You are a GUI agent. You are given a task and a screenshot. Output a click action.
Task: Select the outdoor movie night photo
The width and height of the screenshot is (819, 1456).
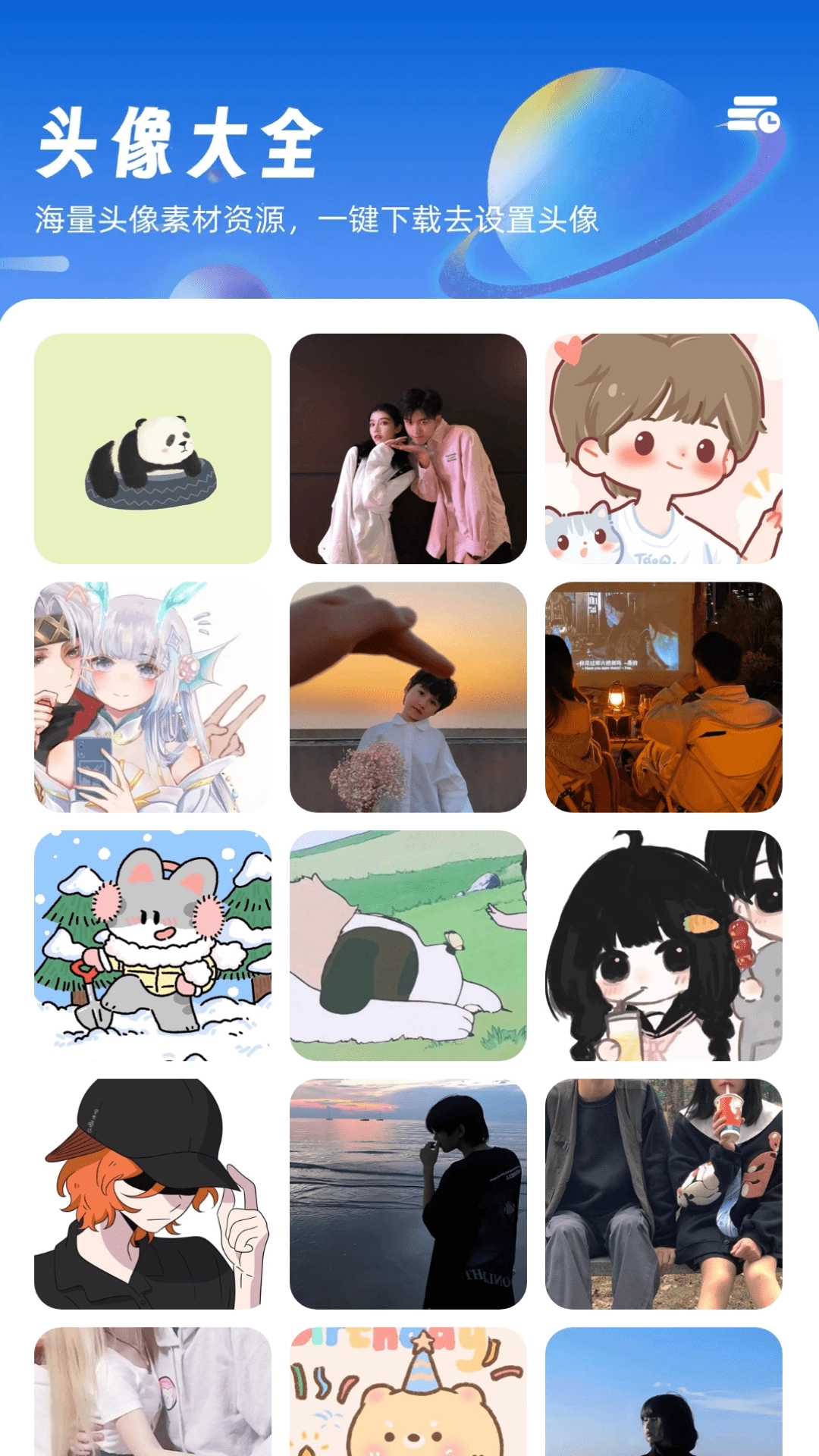point(664,697)
